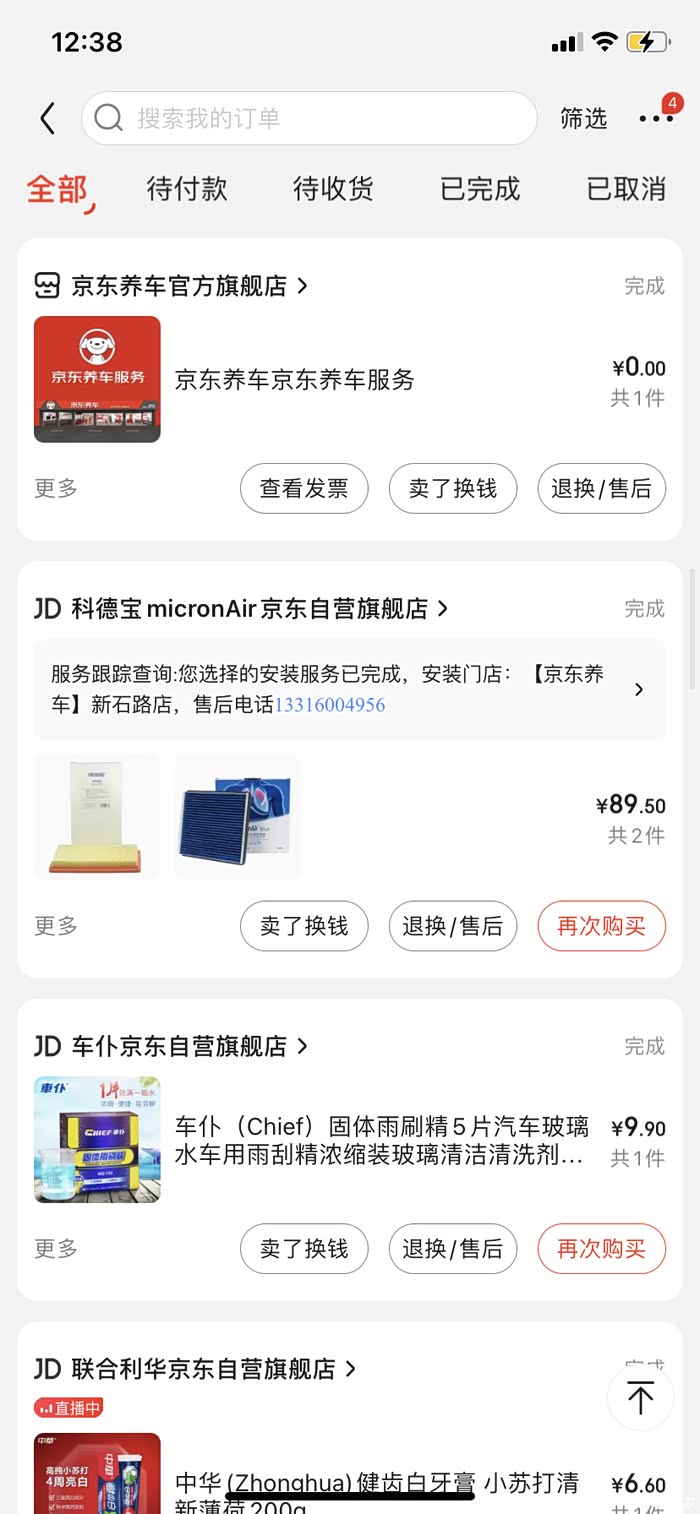Show the 已取消 orders tab
700x1514 pixels.
pos(626,188)
